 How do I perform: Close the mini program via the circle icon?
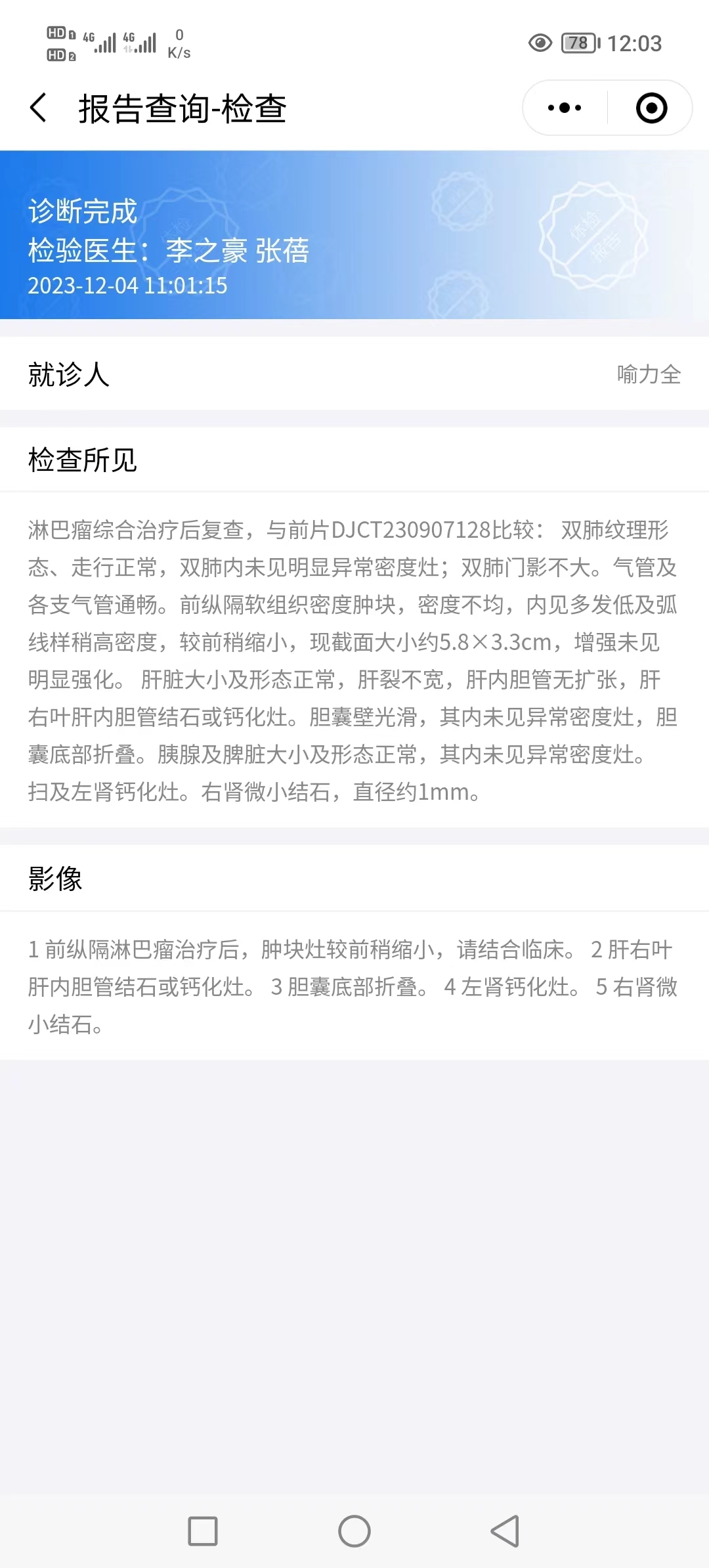pos(651,108)
